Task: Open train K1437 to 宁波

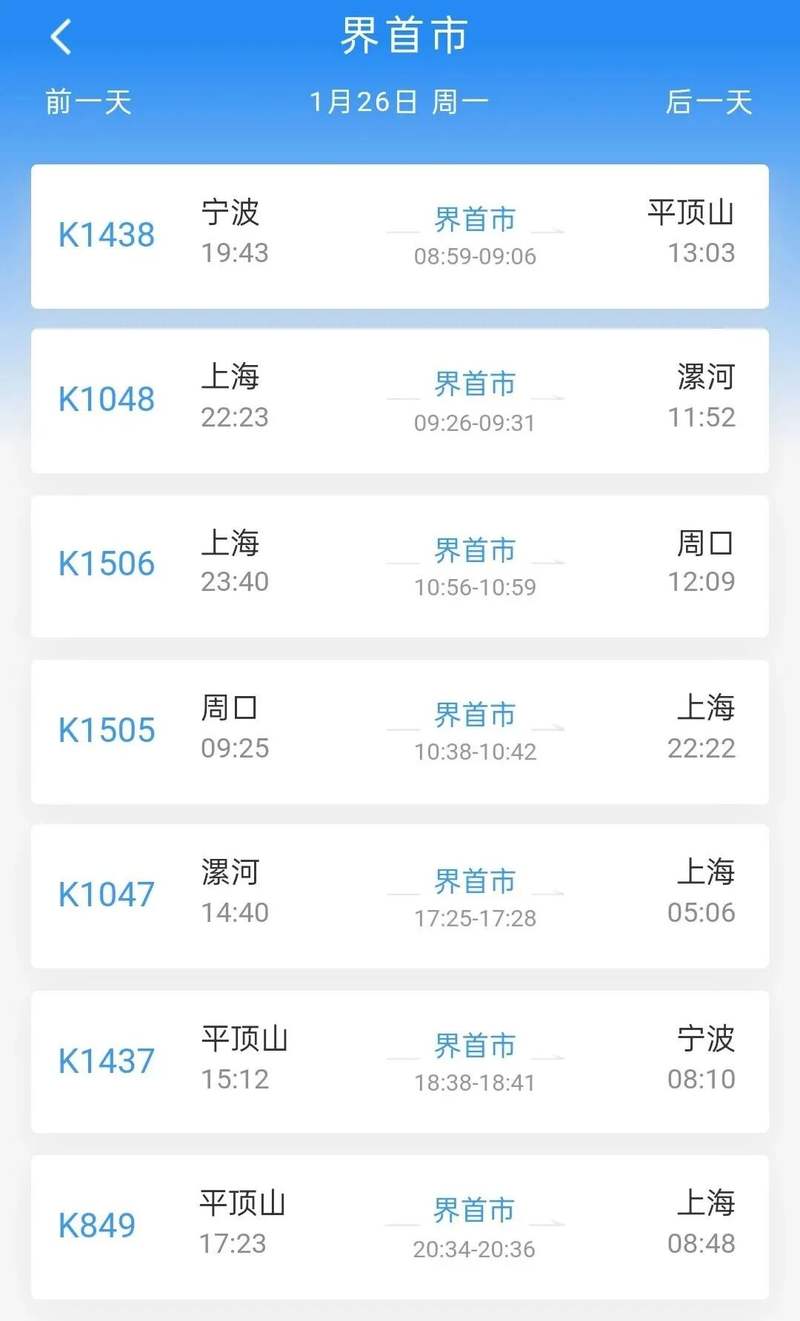Action: 400,1061
